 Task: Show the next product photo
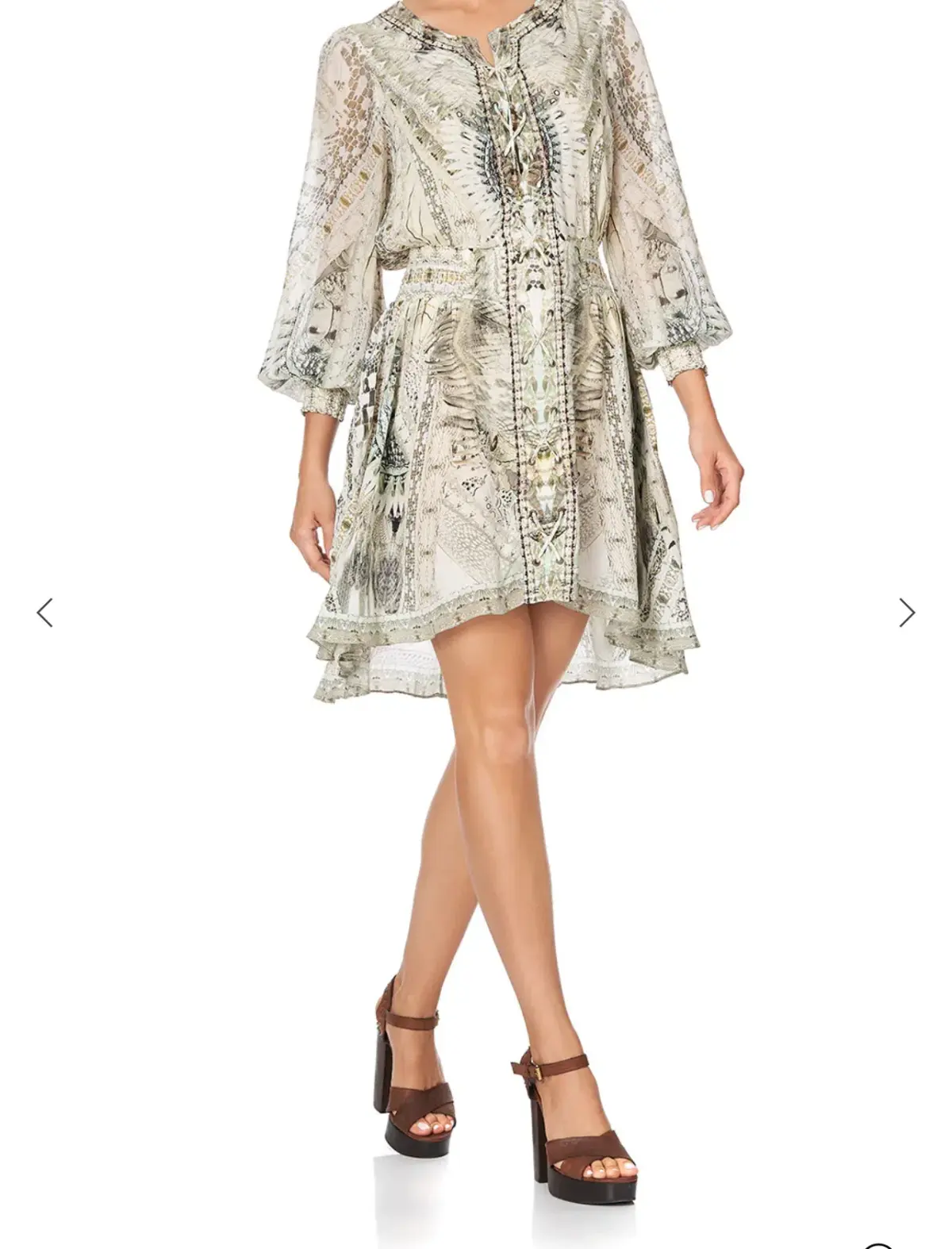click(907, 613)
